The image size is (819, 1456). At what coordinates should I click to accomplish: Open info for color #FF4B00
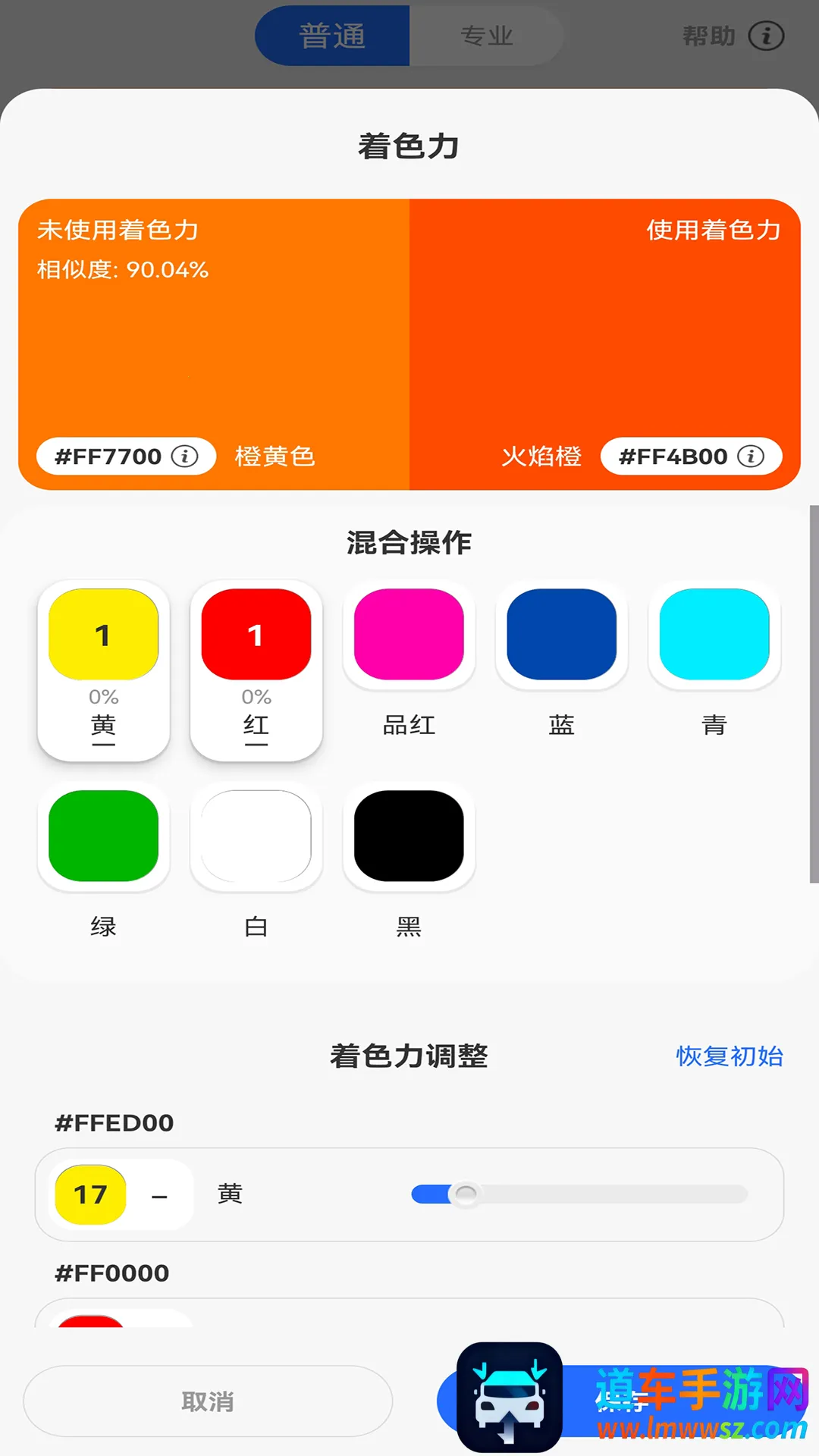751,457
